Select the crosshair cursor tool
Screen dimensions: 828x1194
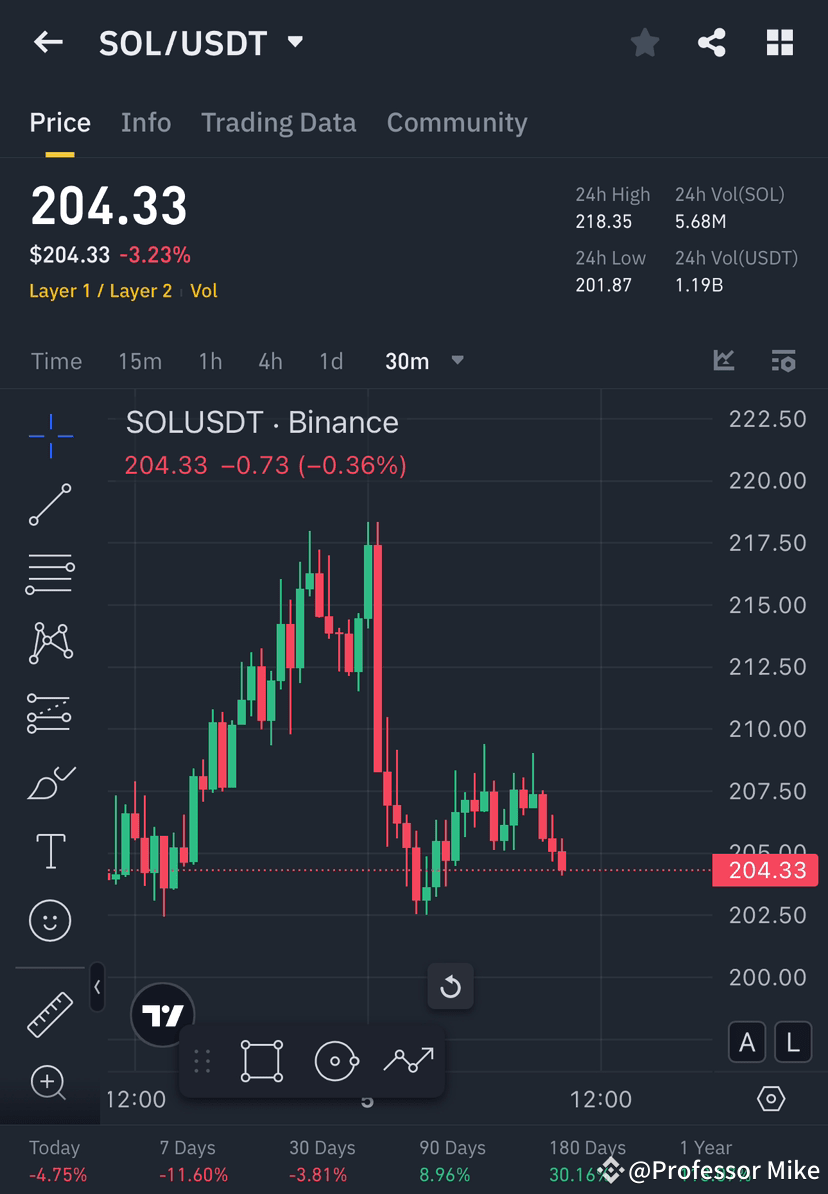click(50, 435)
